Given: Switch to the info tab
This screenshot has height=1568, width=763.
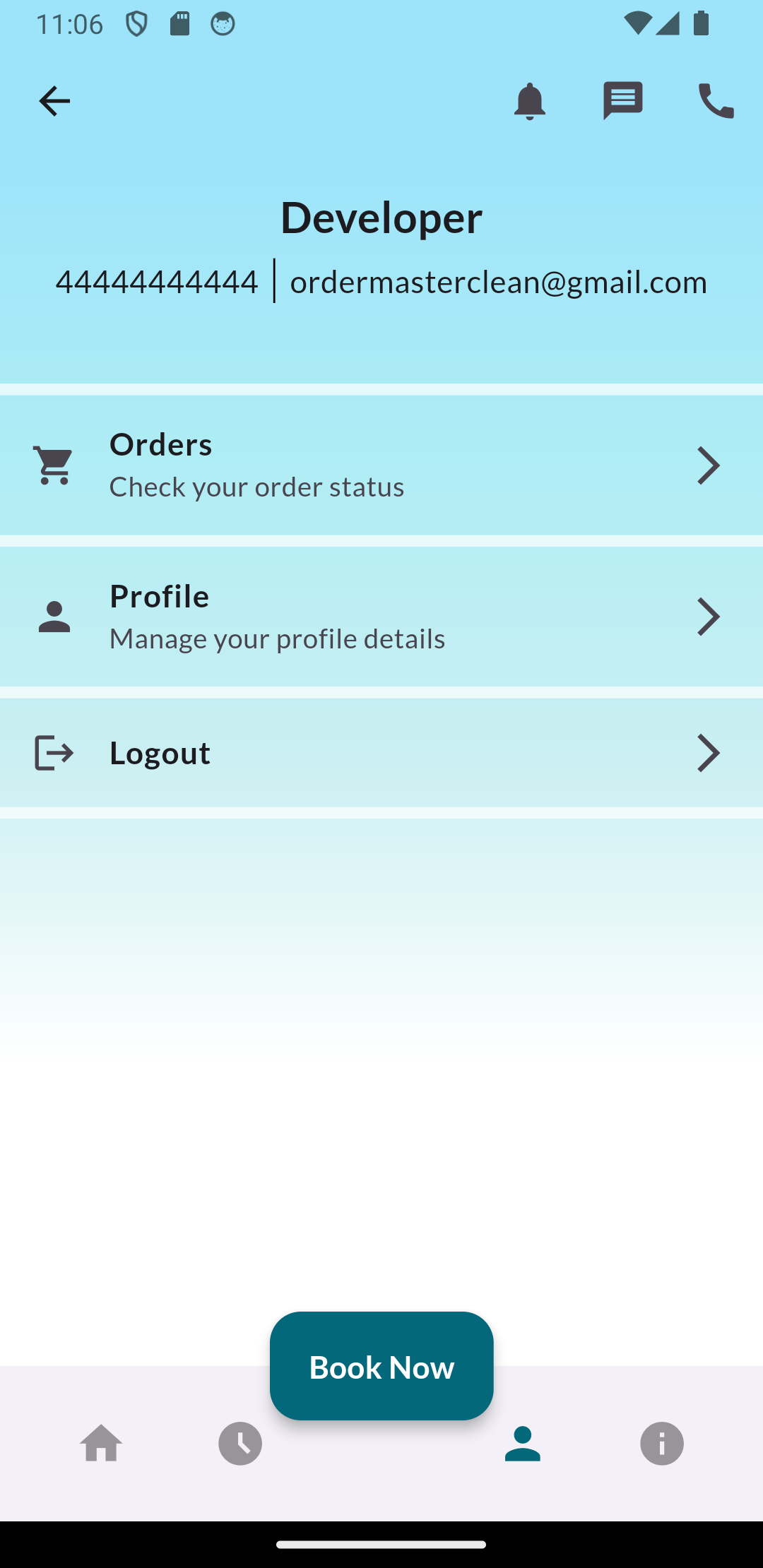Looking at the screenshot, I should (x=661, y=1444).
